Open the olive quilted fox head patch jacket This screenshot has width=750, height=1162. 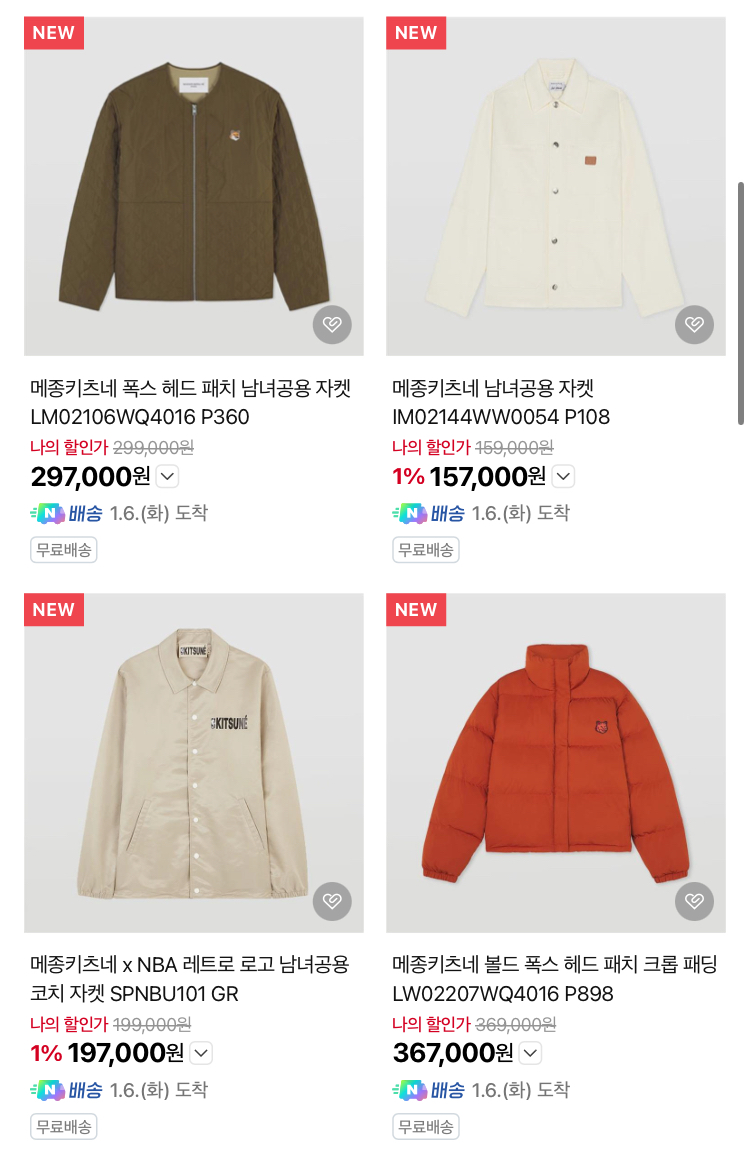point(193,185)
